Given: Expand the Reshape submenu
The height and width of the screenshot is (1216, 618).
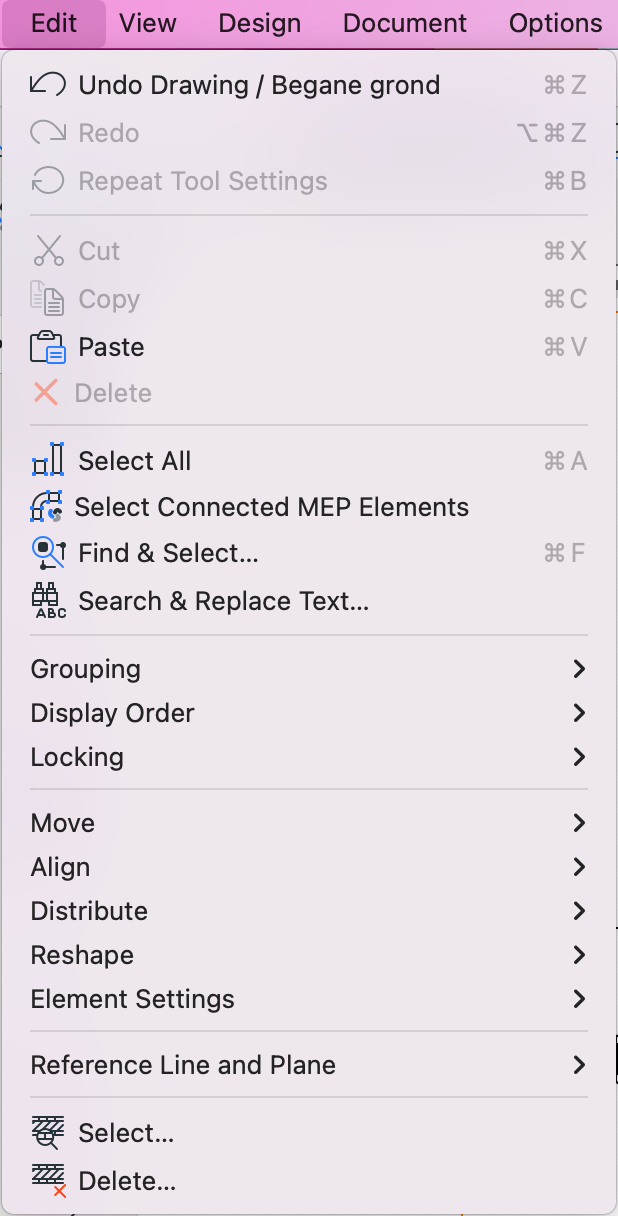Looking at the screenshot, I should click(309, 955).
